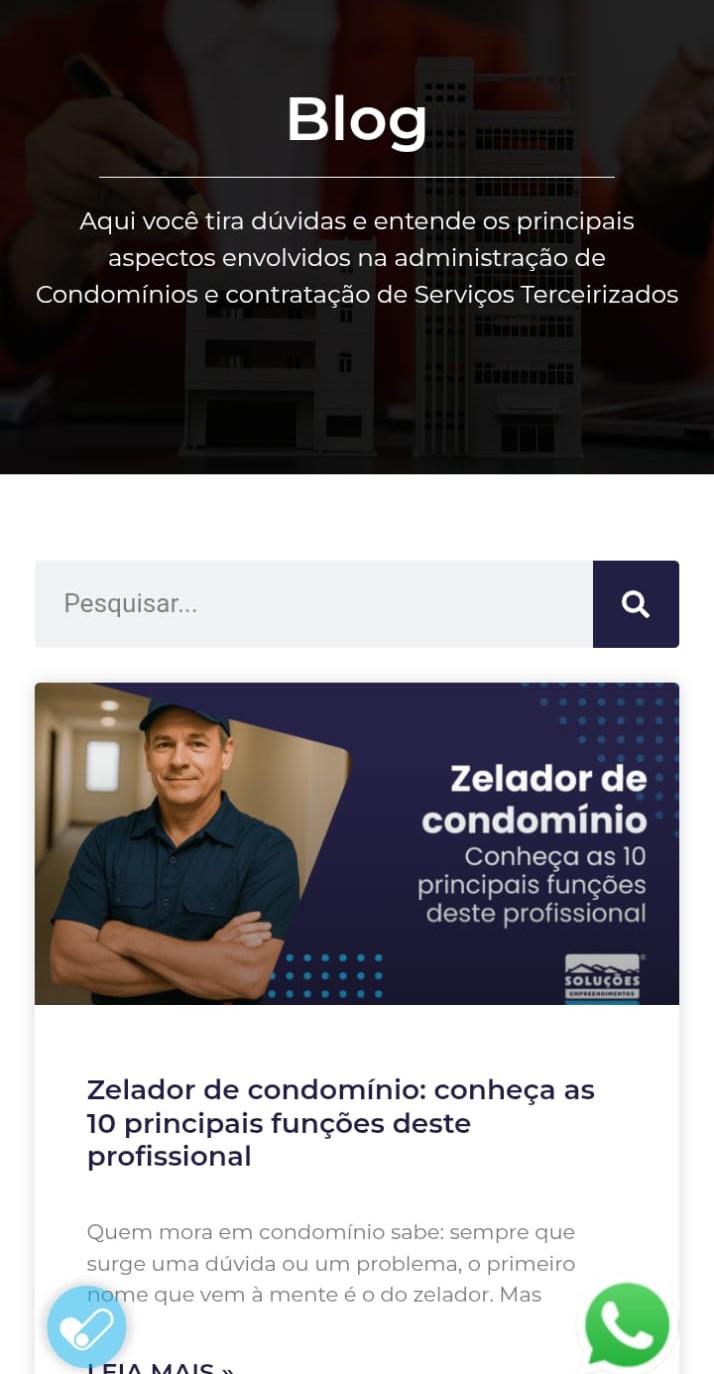This screenshot has width=714, height=1374.
Task: Open the article titled Zelador de condomínio
Action: click(x=340, y=1122)
